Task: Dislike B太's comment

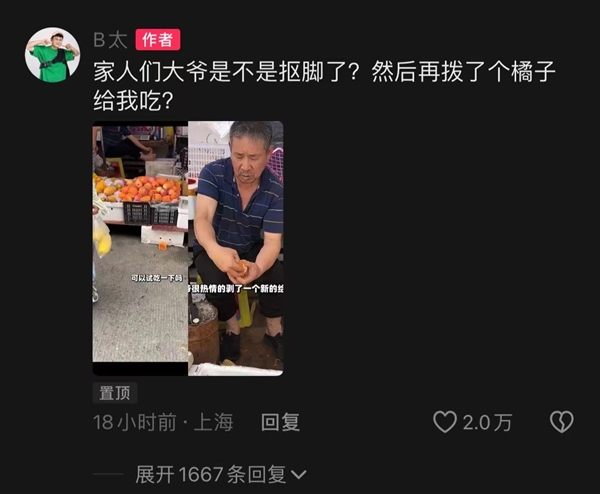Action: pyautogui.click(x=562, y=423)
